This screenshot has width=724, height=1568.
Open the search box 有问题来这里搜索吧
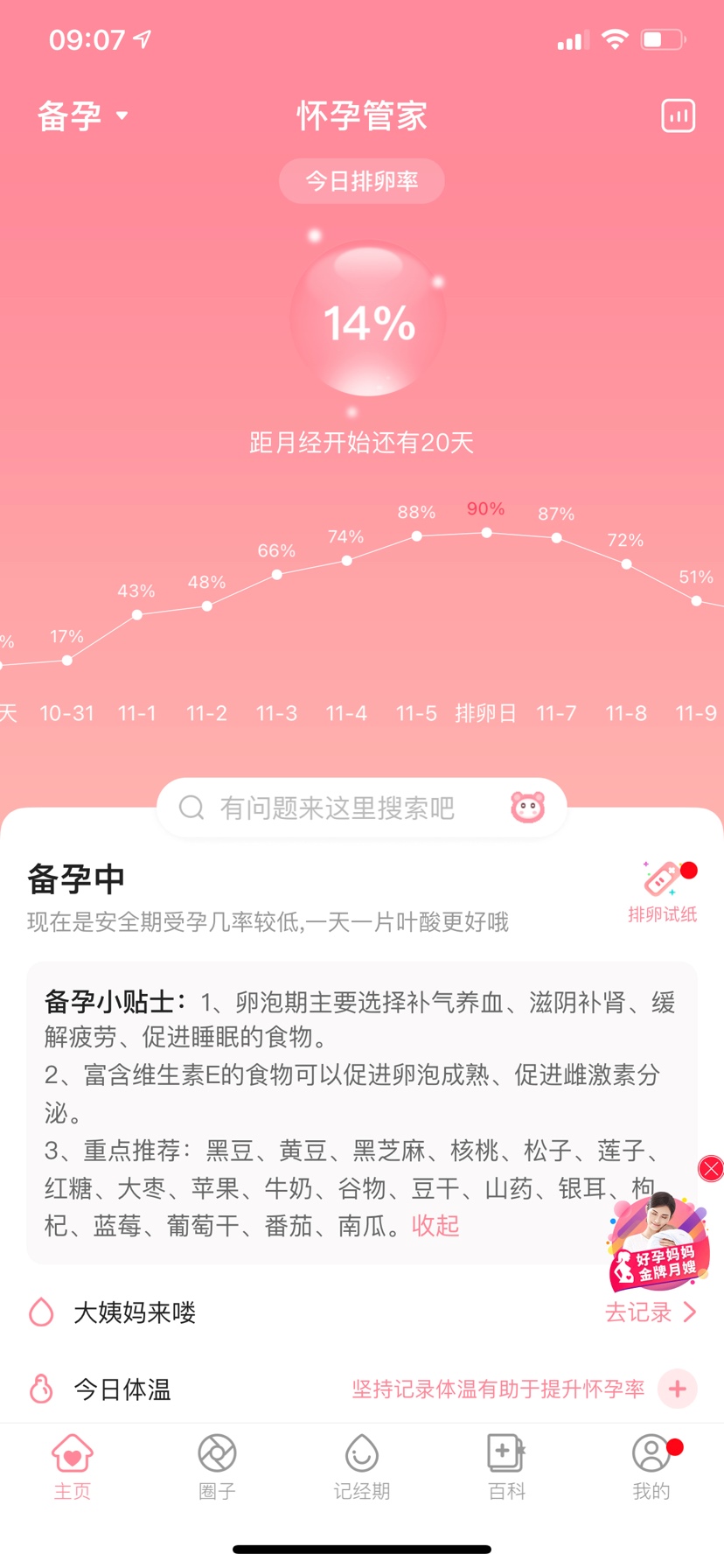[362, 808]
